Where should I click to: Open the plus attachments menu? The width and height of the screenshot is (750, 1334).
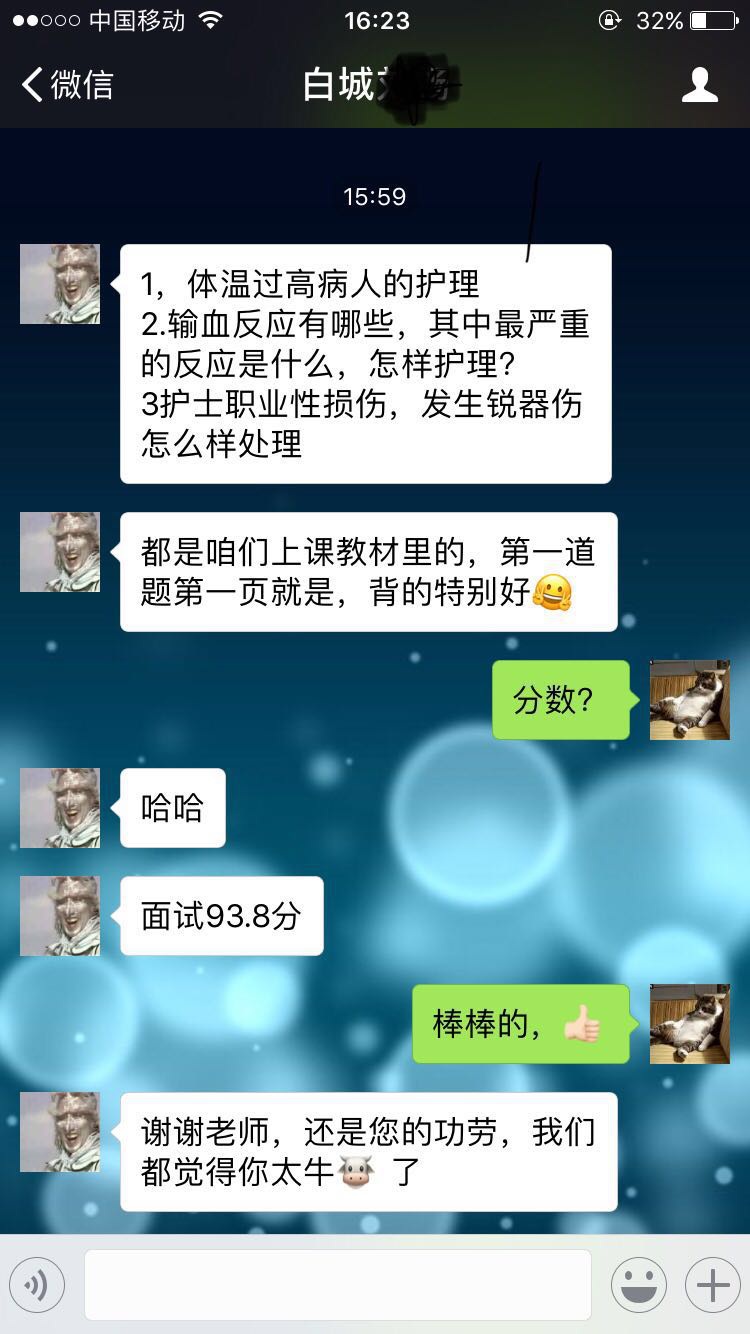point(712,1284)
